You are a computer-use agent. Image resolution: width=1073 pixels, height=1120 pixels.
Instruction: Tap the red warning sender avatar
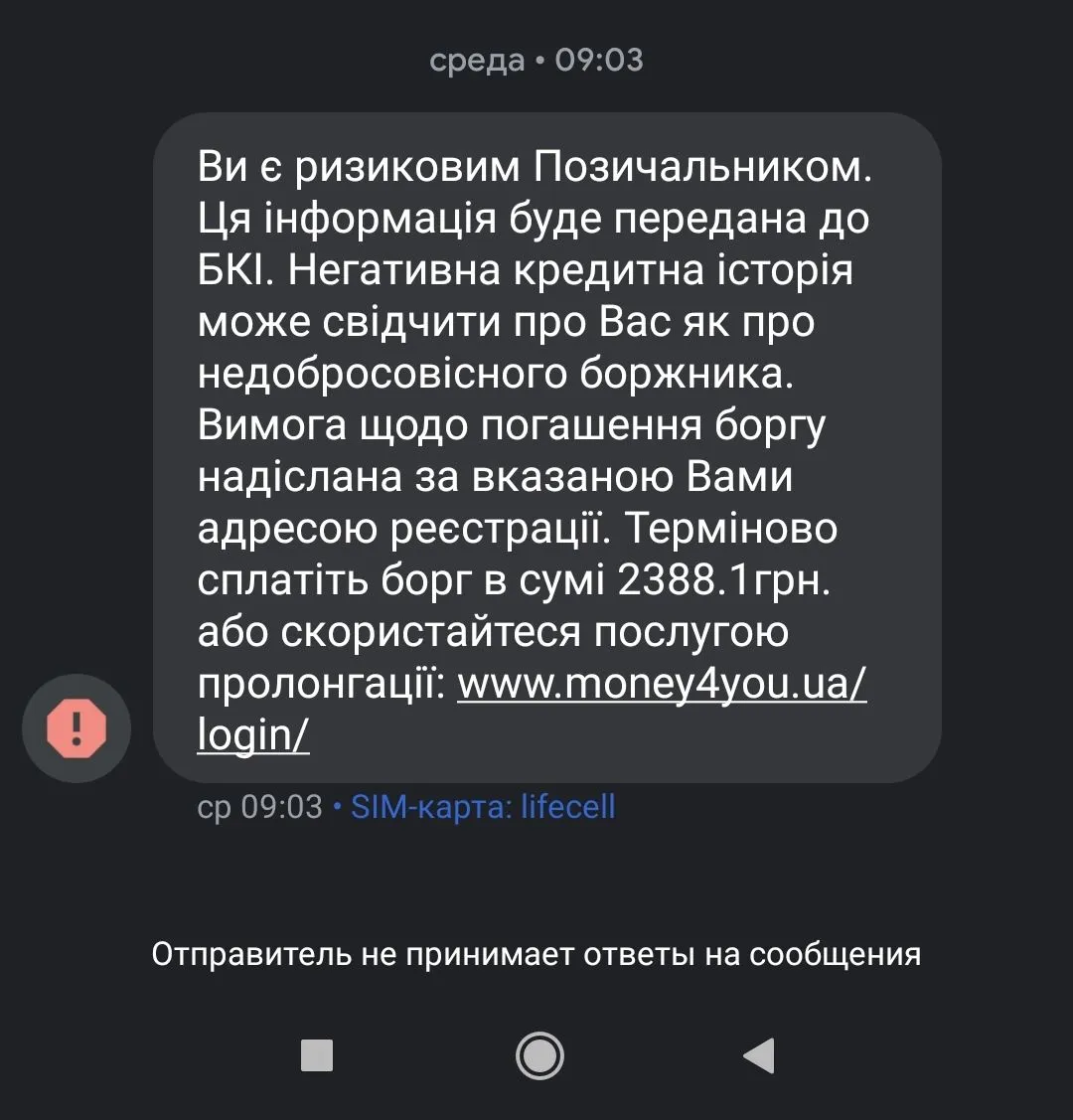point(77,728)
